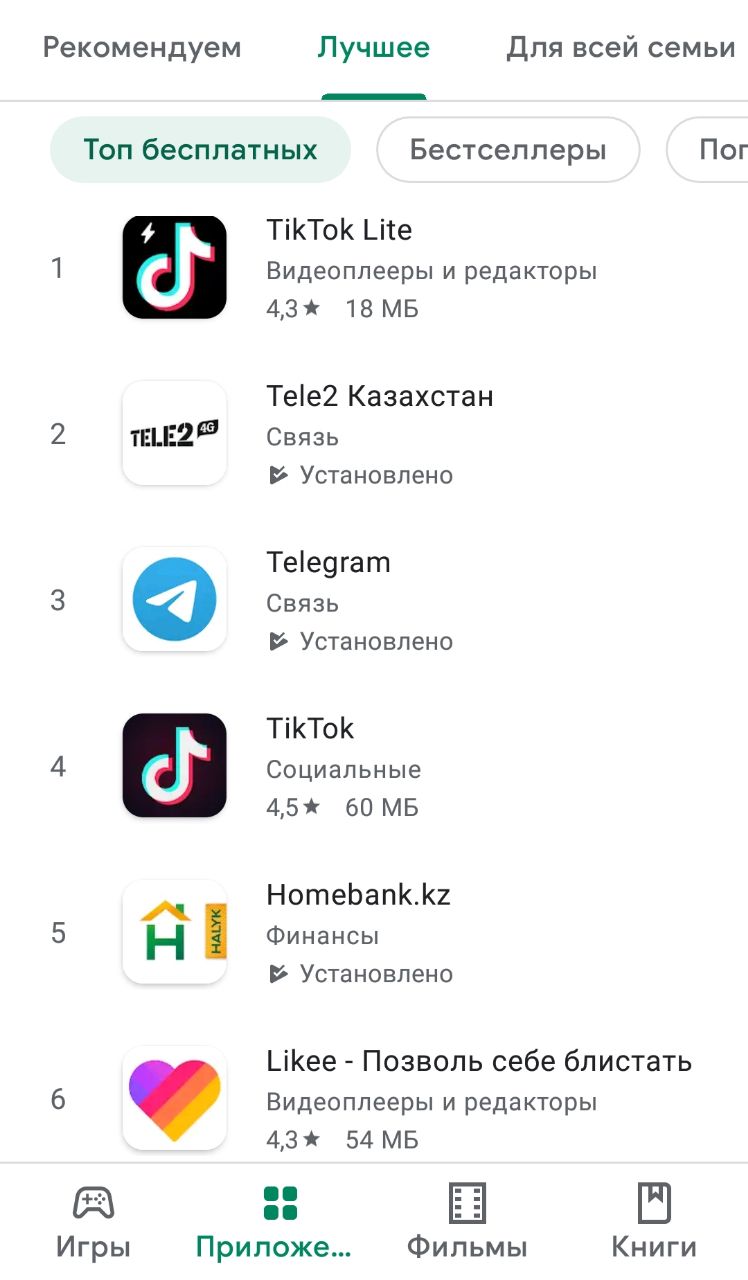The image size is (748, 1280).
Task: Switch to the Рекомендуем tab
Action: [x=142, y=47]
